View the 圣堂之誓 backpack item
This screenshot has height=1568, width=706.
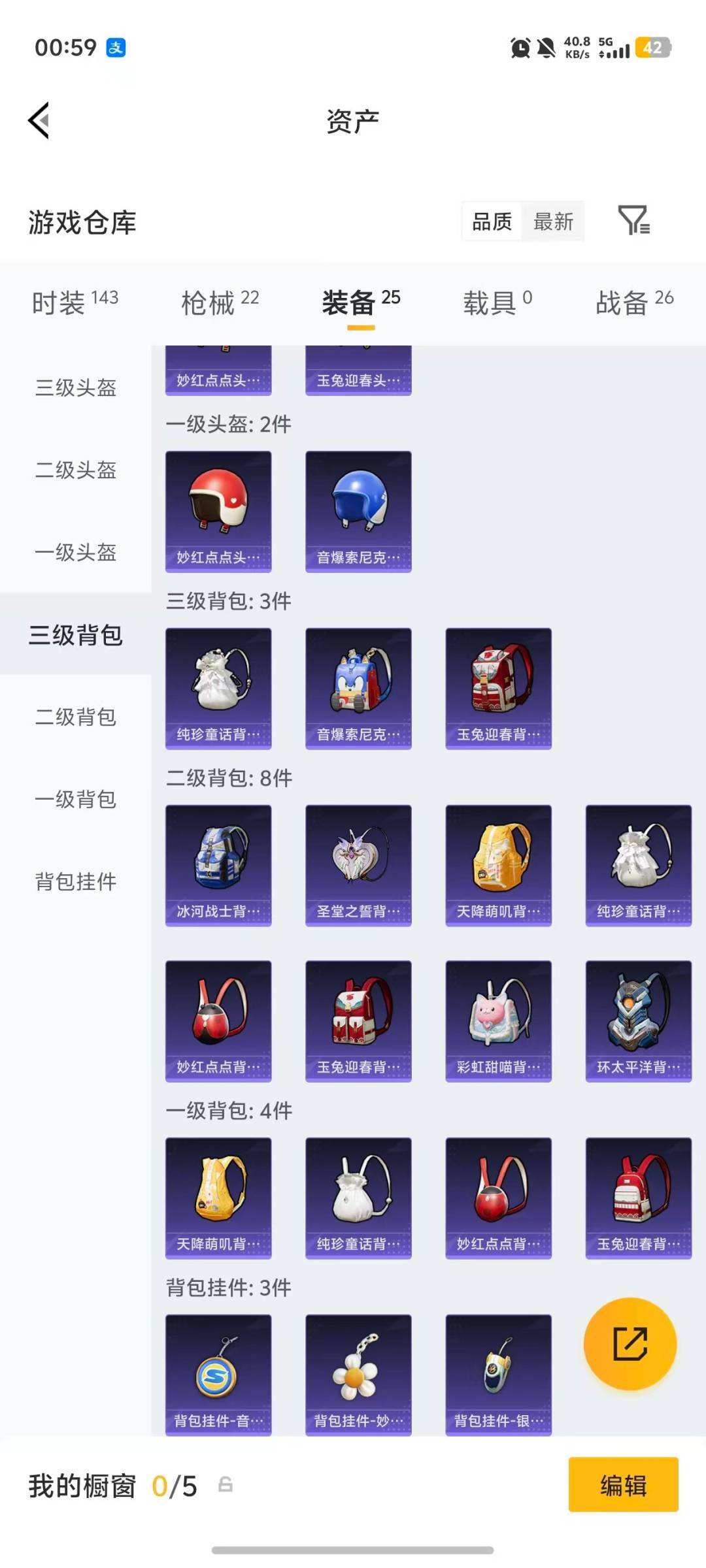click(x=358, y=865)
